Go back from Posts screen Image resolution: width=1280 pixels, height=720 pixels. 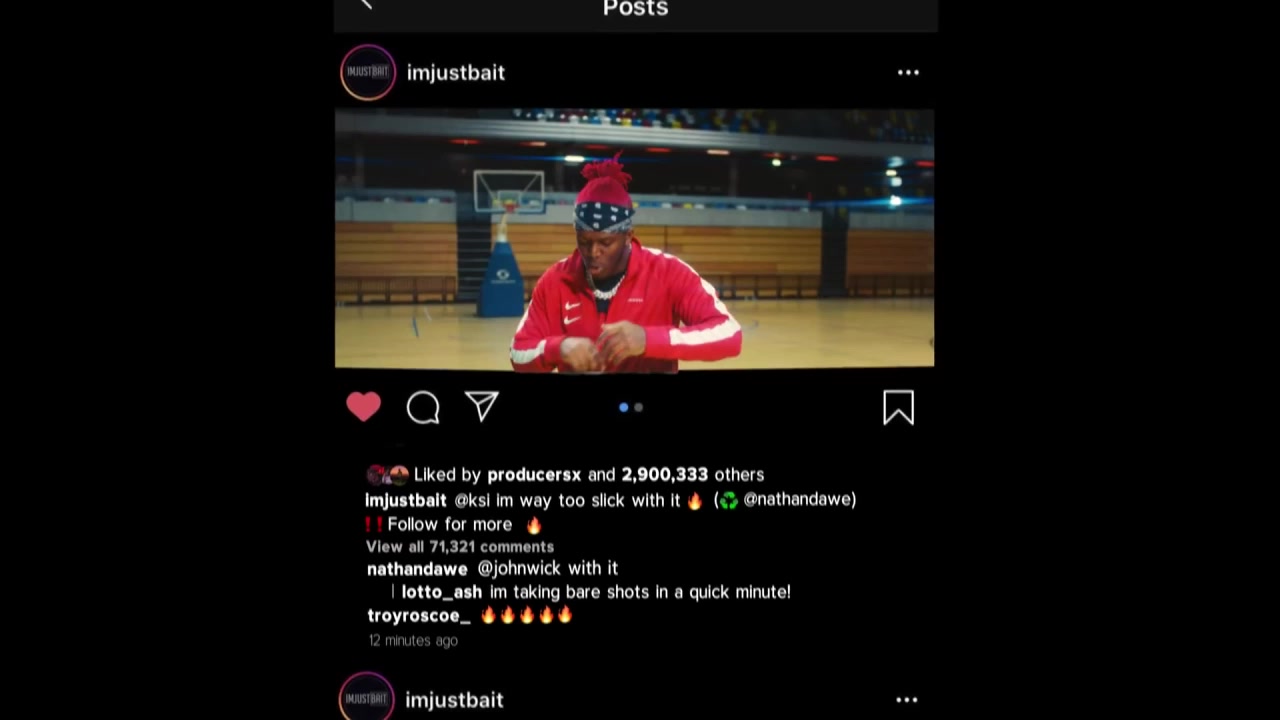tap(366, 5)
